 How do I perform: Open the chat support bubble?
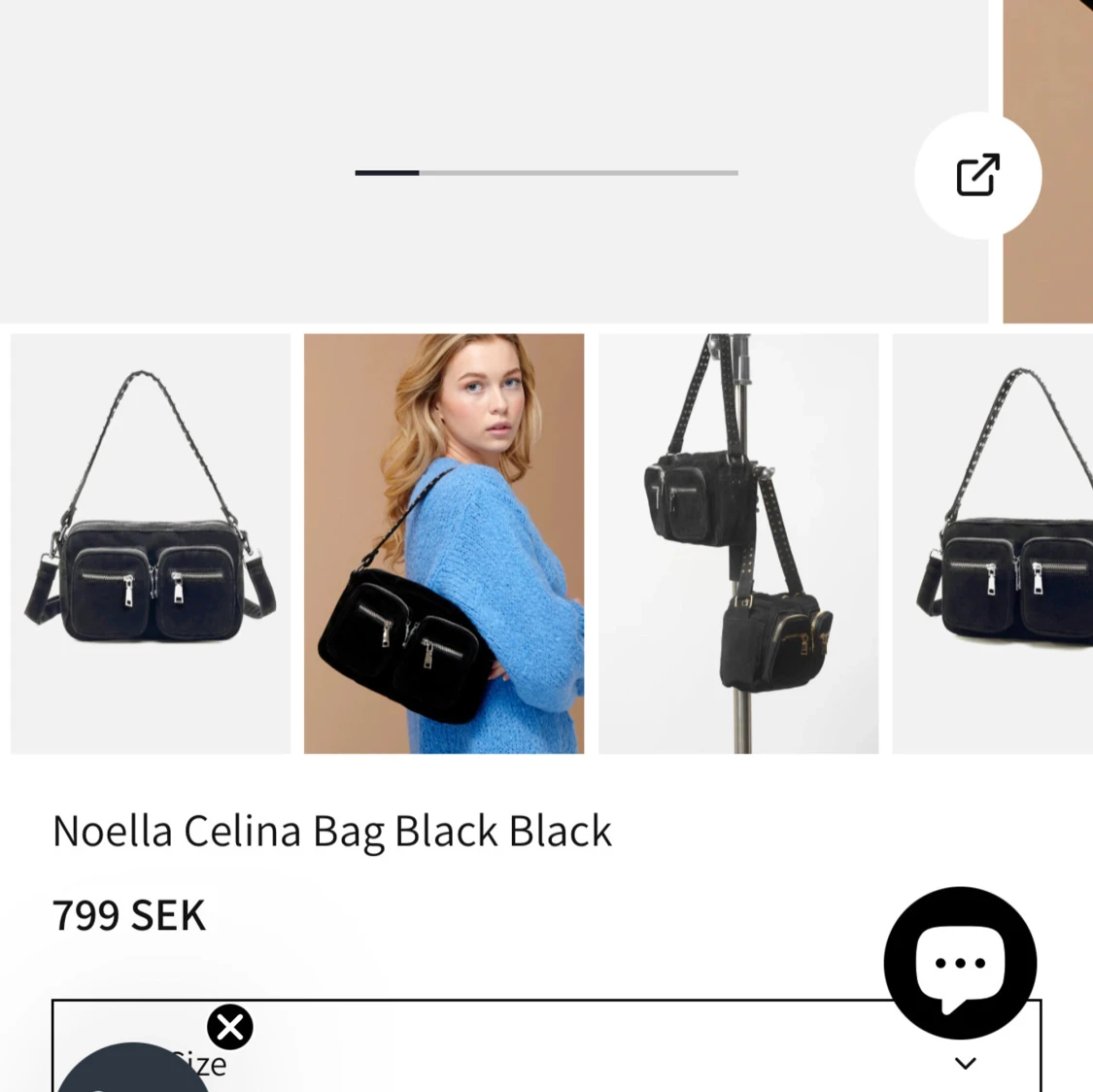(x=960, y=963)
